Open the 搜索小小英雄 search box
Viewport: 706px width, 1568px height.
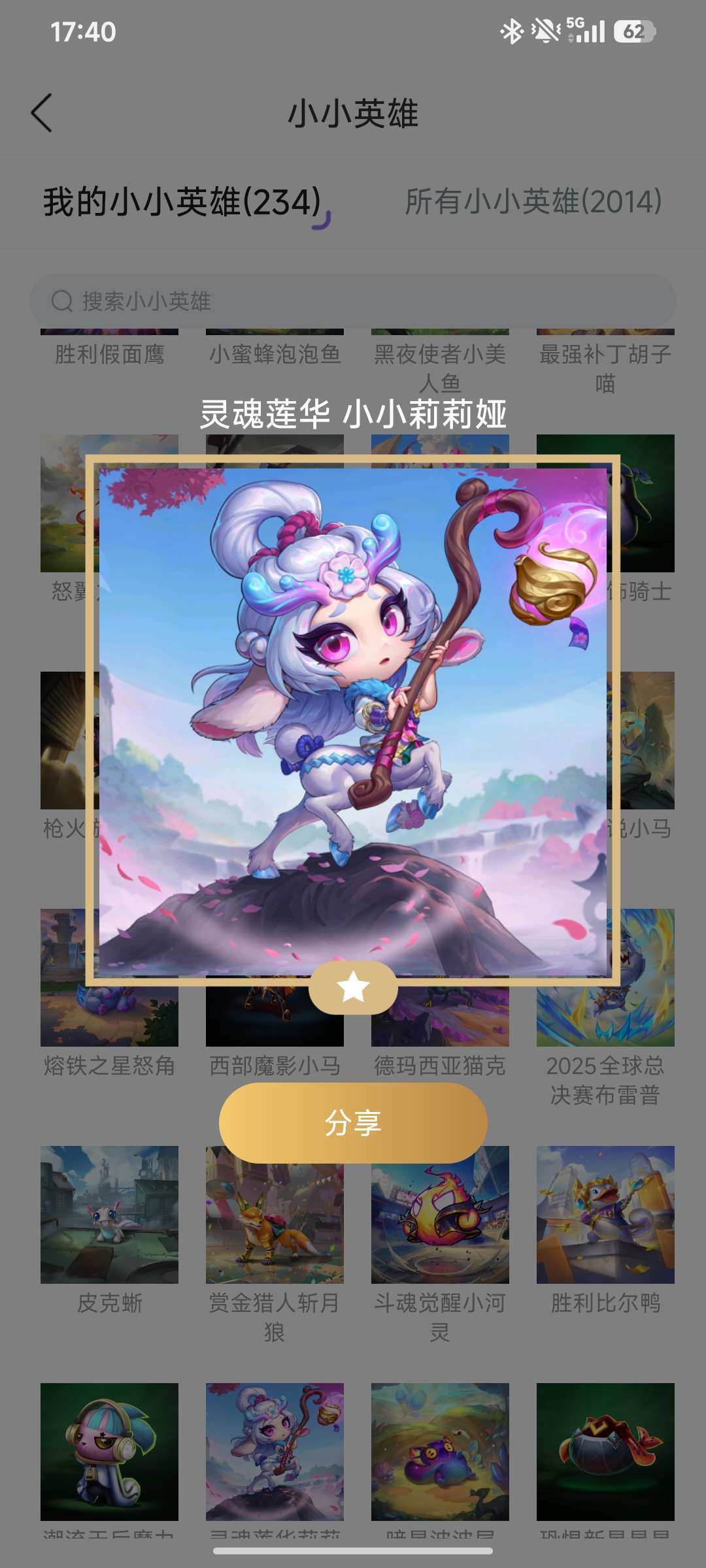click(353, 301)
